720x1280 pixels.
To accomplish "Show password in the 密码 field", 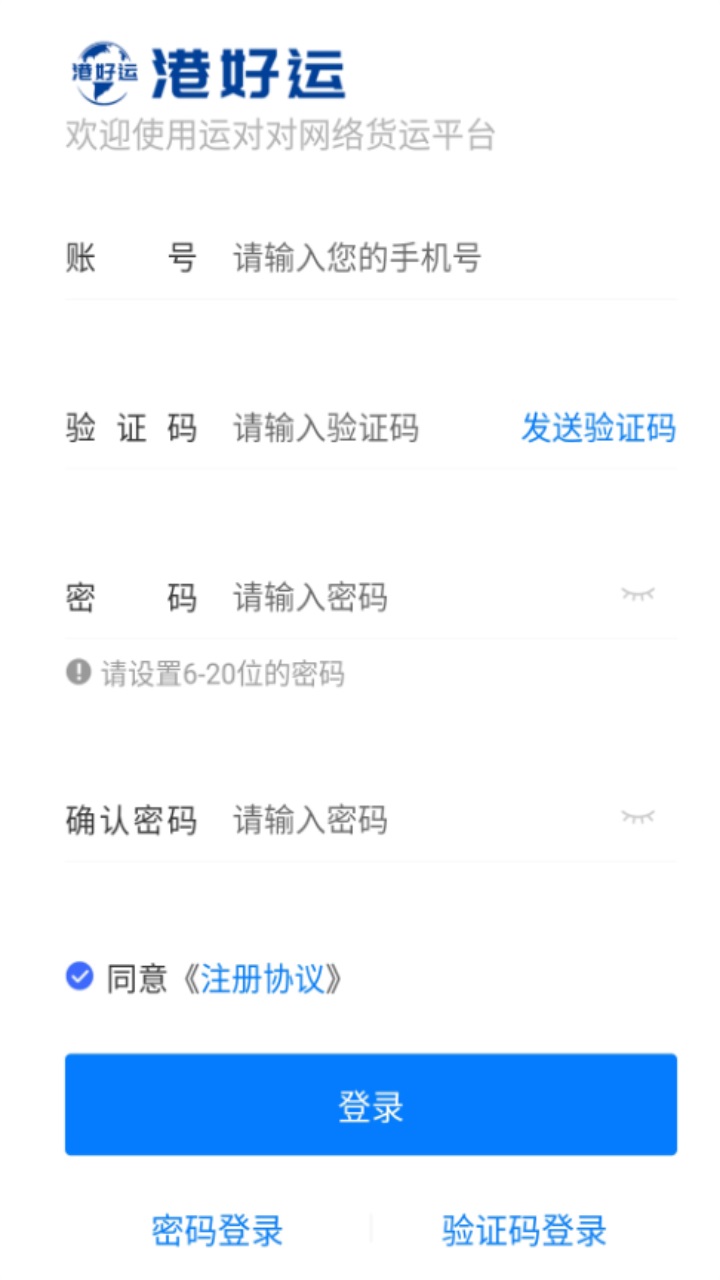I will click(x=638, y=595).
